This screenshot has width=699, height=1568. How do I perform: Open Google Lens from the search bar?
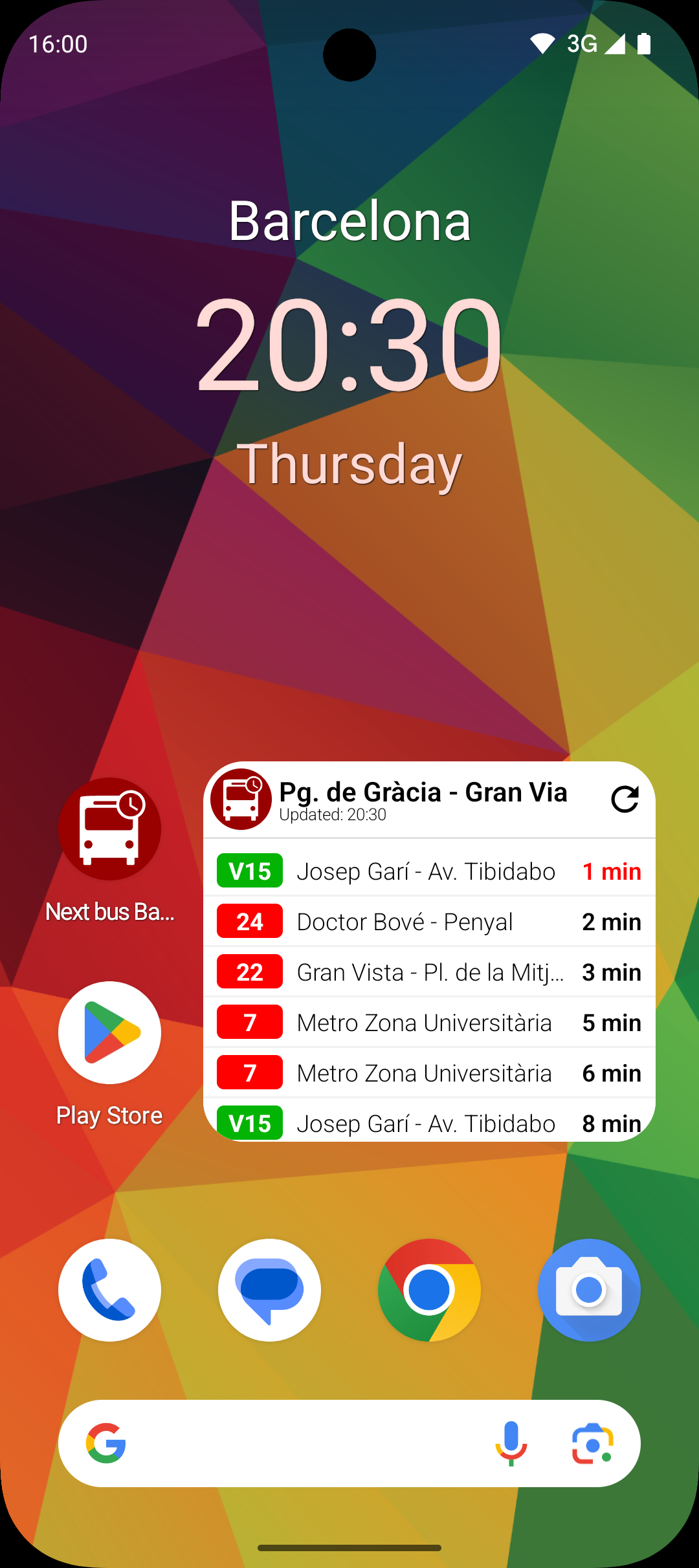pyautogui.click(x=592, y=1443)
